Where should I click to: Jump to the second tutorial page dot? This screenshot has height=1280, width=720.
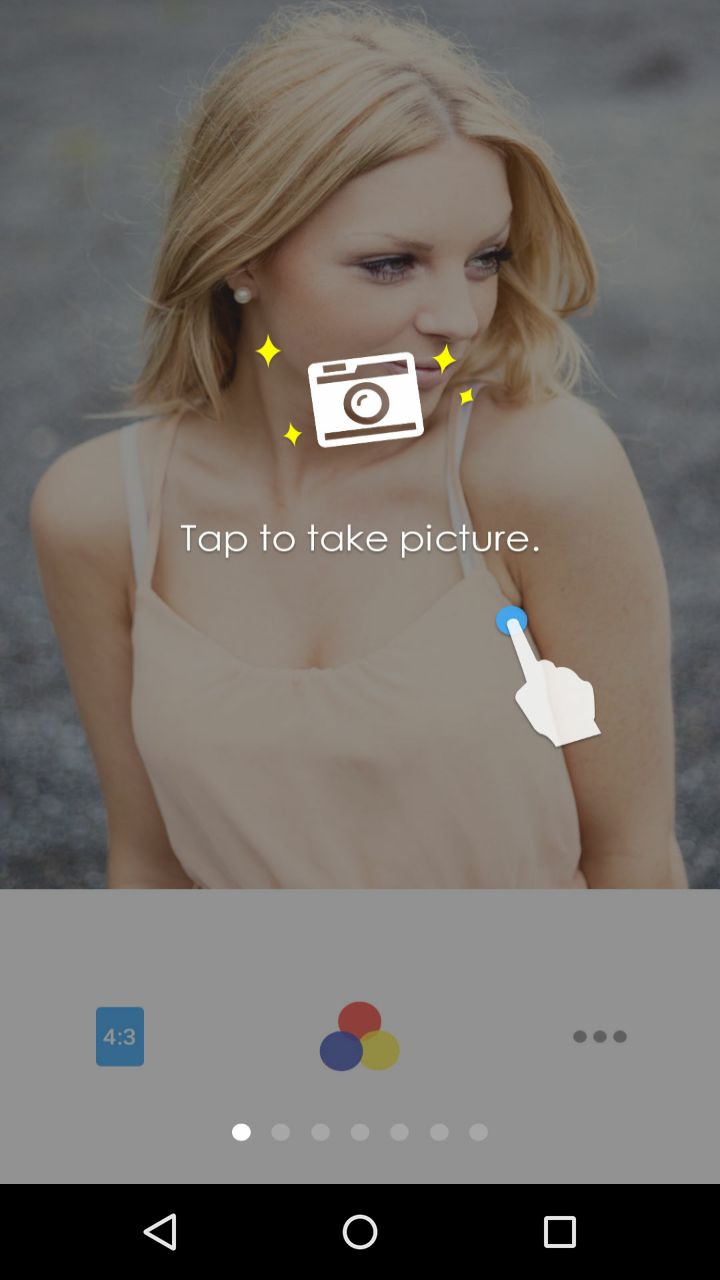(281, 1132)
